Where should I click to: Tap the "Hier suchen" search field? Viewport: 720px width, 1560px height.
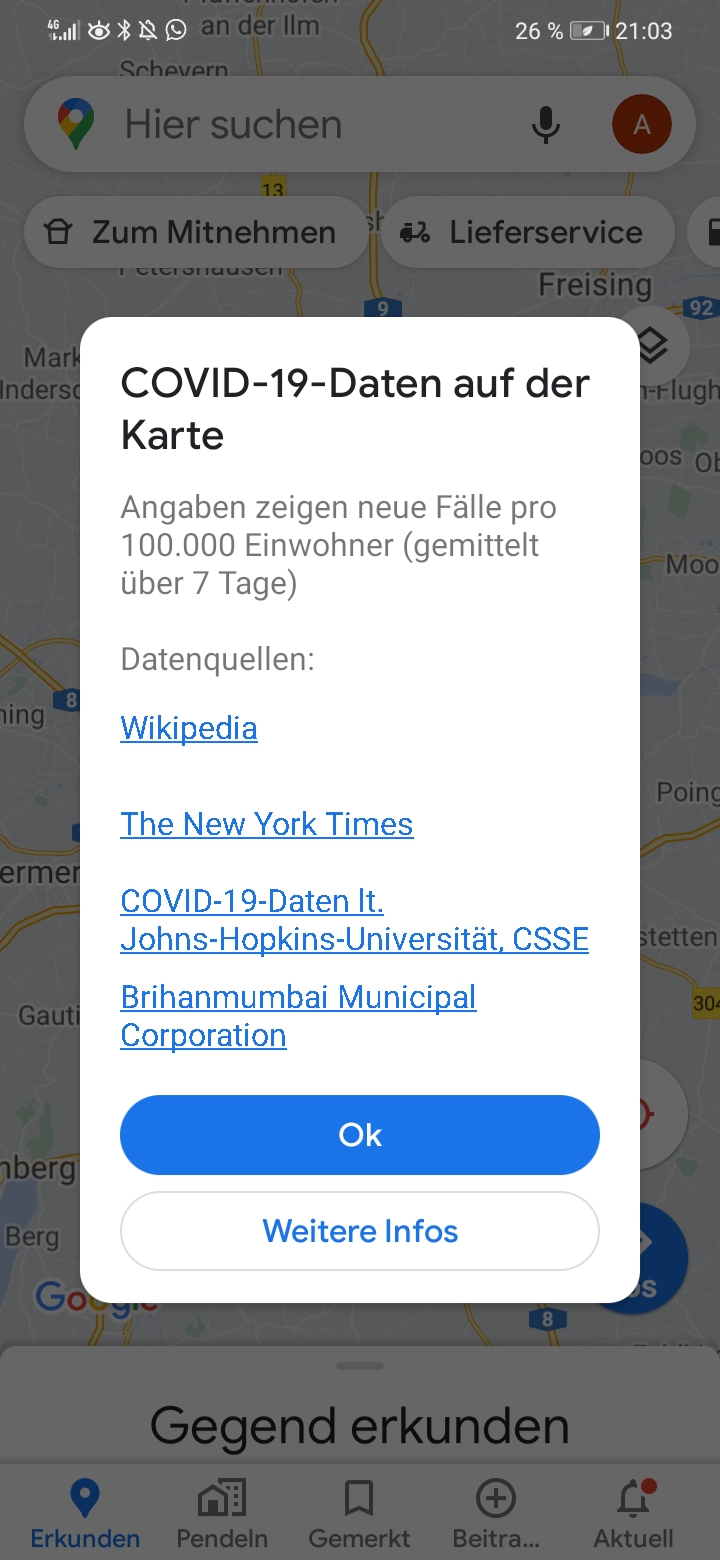click(x=300, y=123)
